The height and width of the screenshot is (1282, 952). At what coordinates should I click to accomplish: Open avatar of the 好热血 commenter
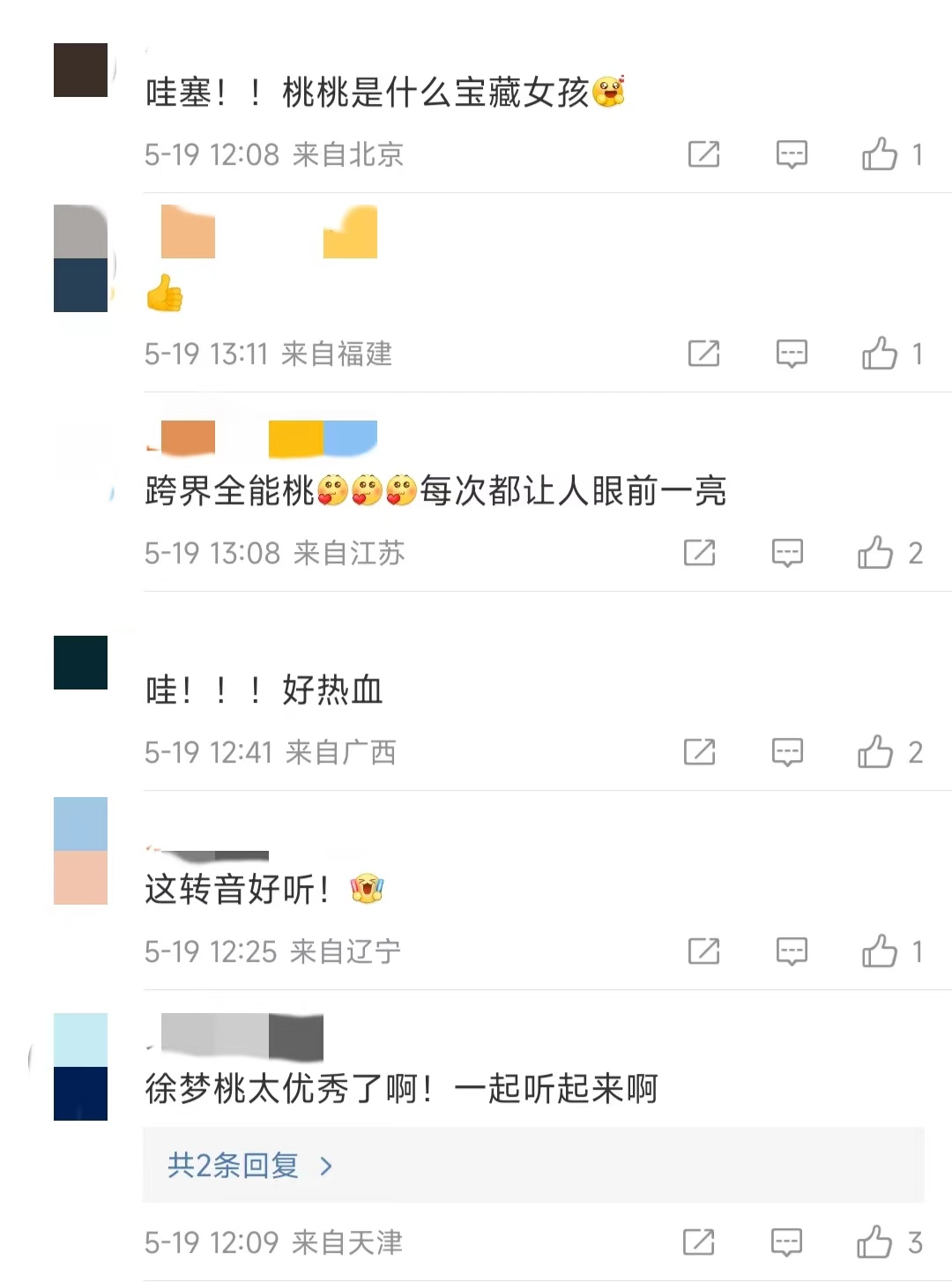80,662
